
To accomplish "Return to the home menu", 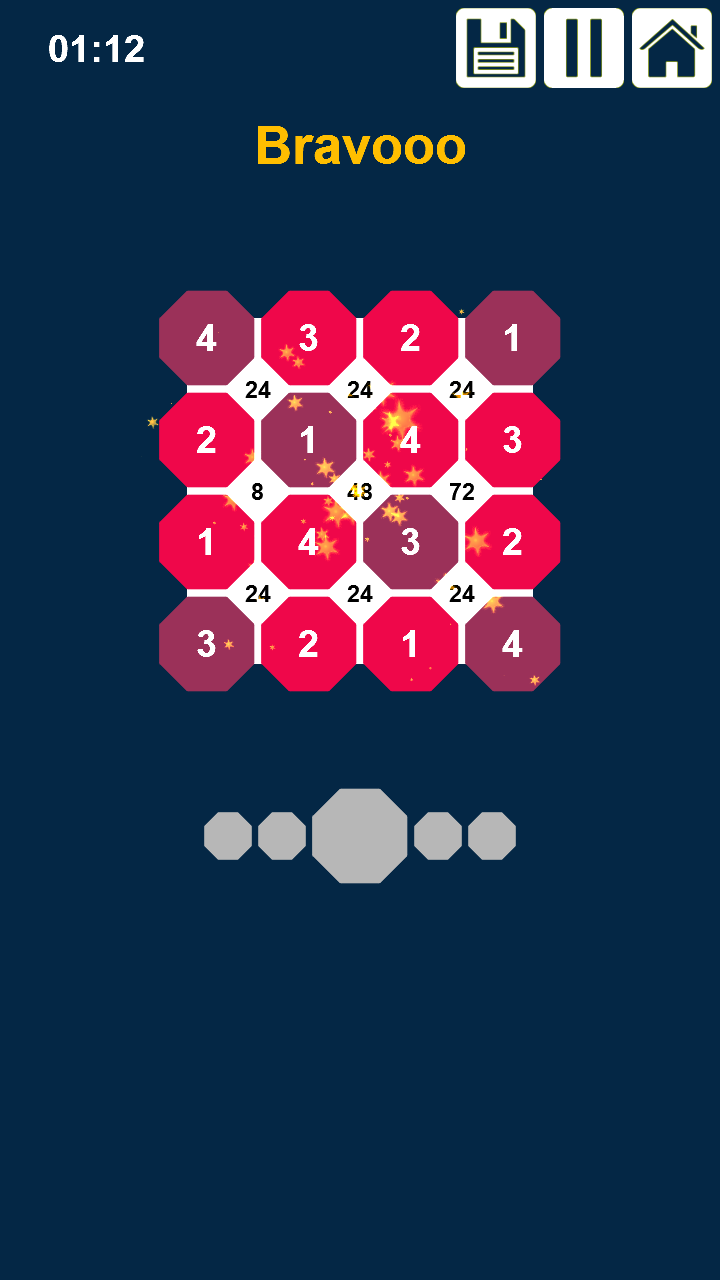I will pos(671,48).
